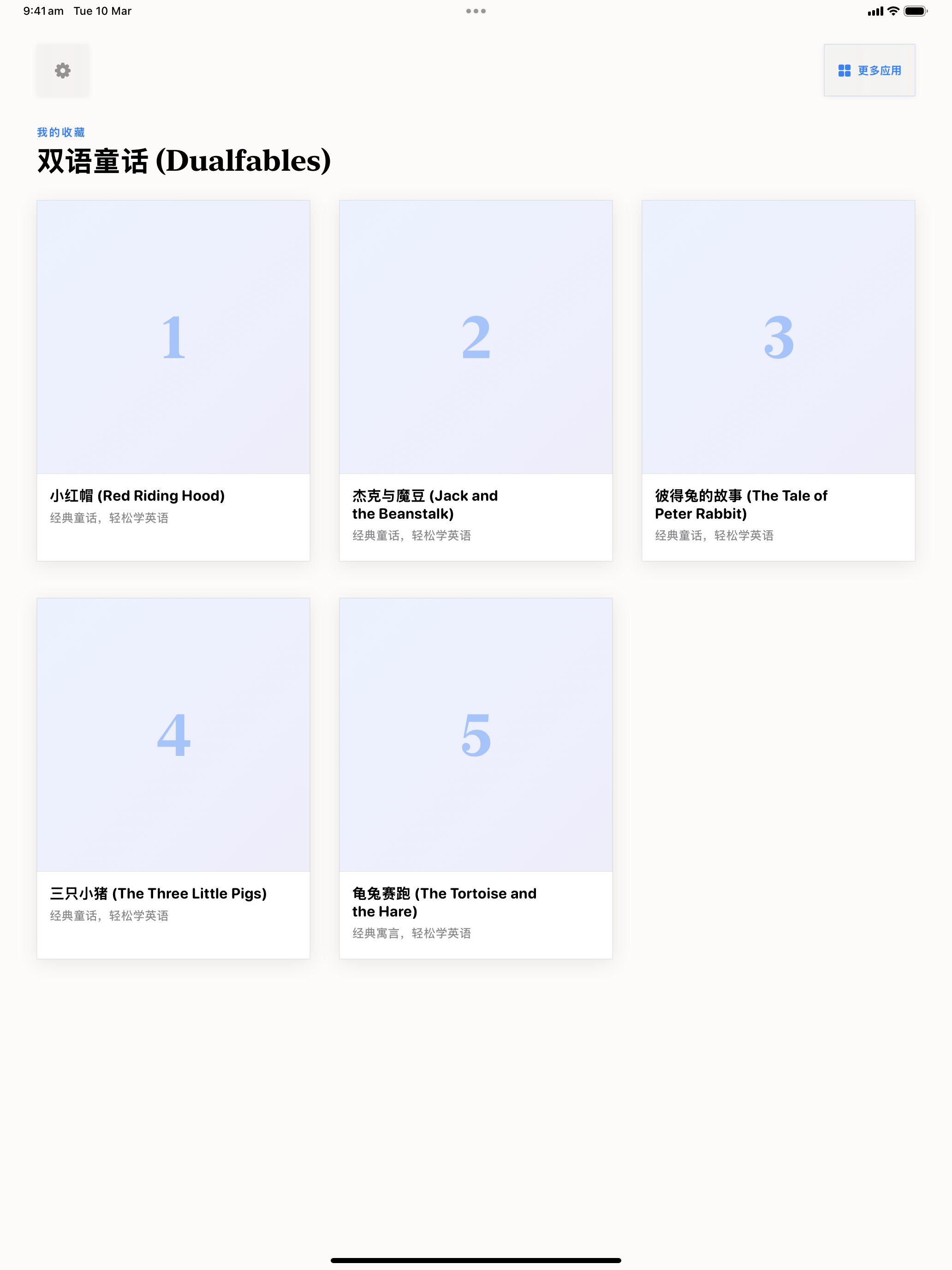Tap the date Tue 10 Mar
952x1270 pixels.
pyautogui.click(x=102, y=10)
